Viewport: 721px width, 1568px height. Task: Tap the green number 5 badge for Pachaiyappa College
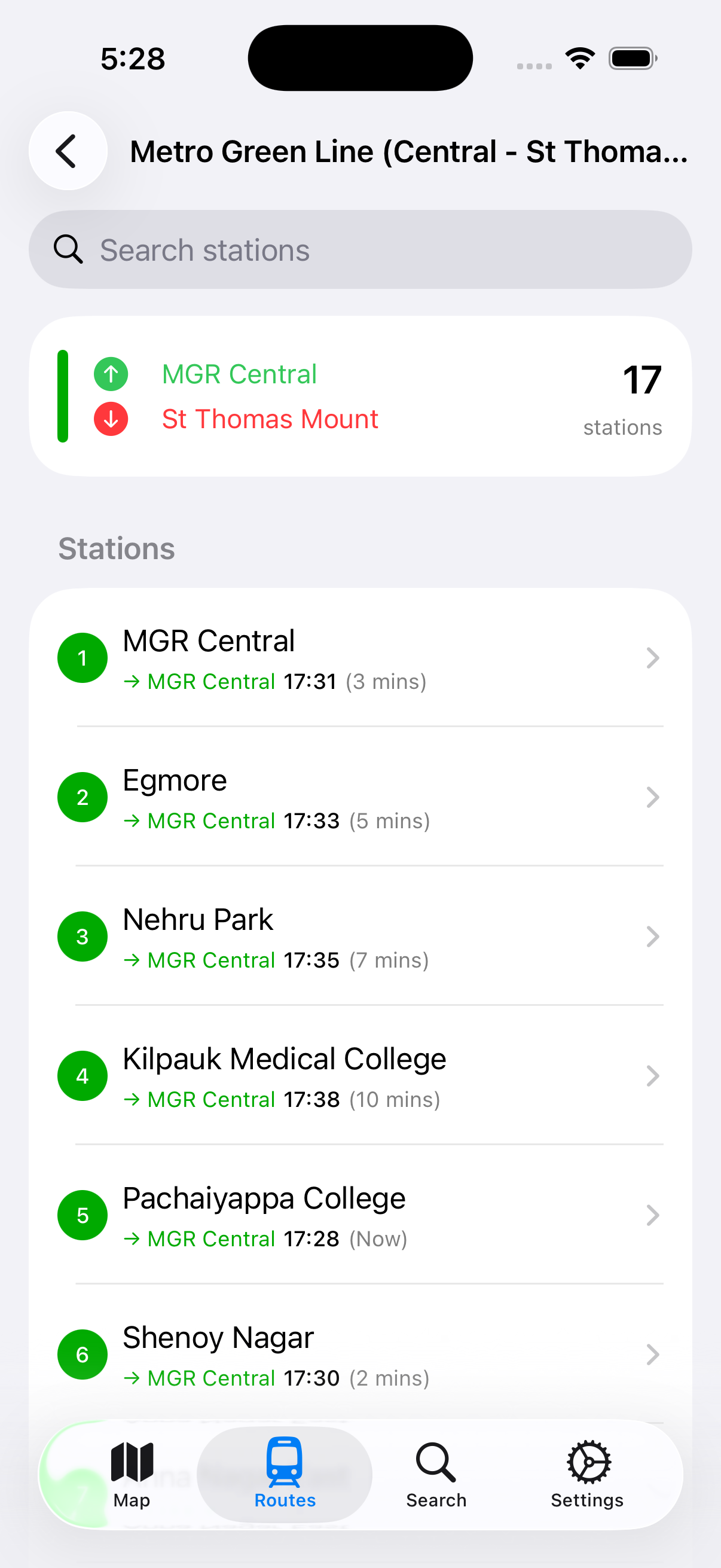point(82,1215)
